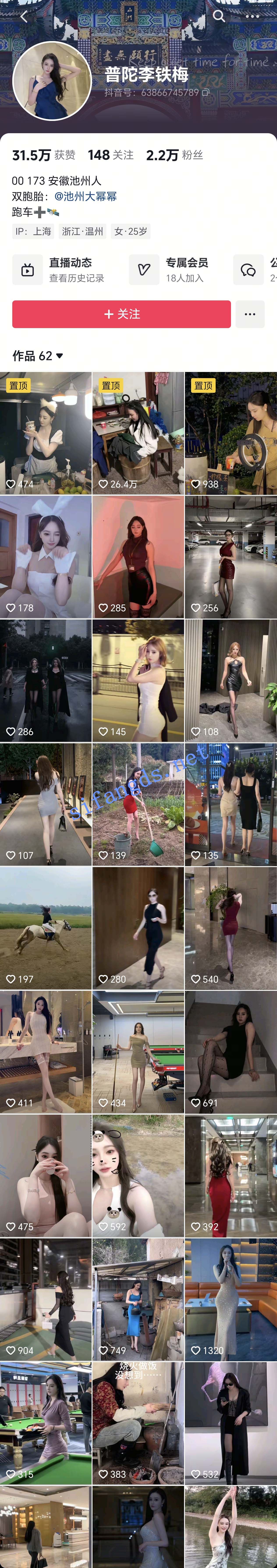
Task: Open the 148 关注 following list
Action: pos(110,155)
